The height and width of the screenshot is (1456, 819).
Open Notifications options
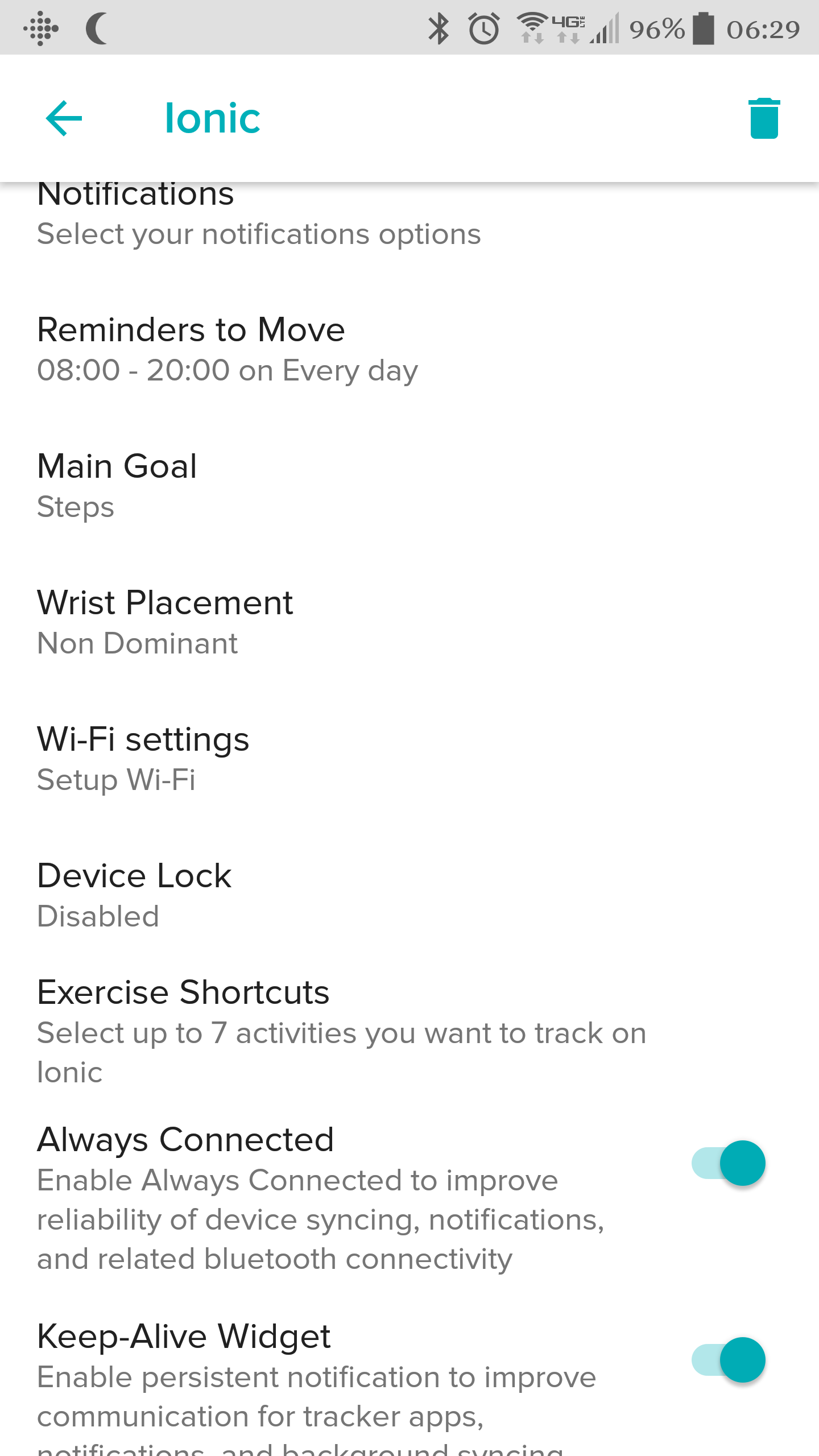click(259, 215)
